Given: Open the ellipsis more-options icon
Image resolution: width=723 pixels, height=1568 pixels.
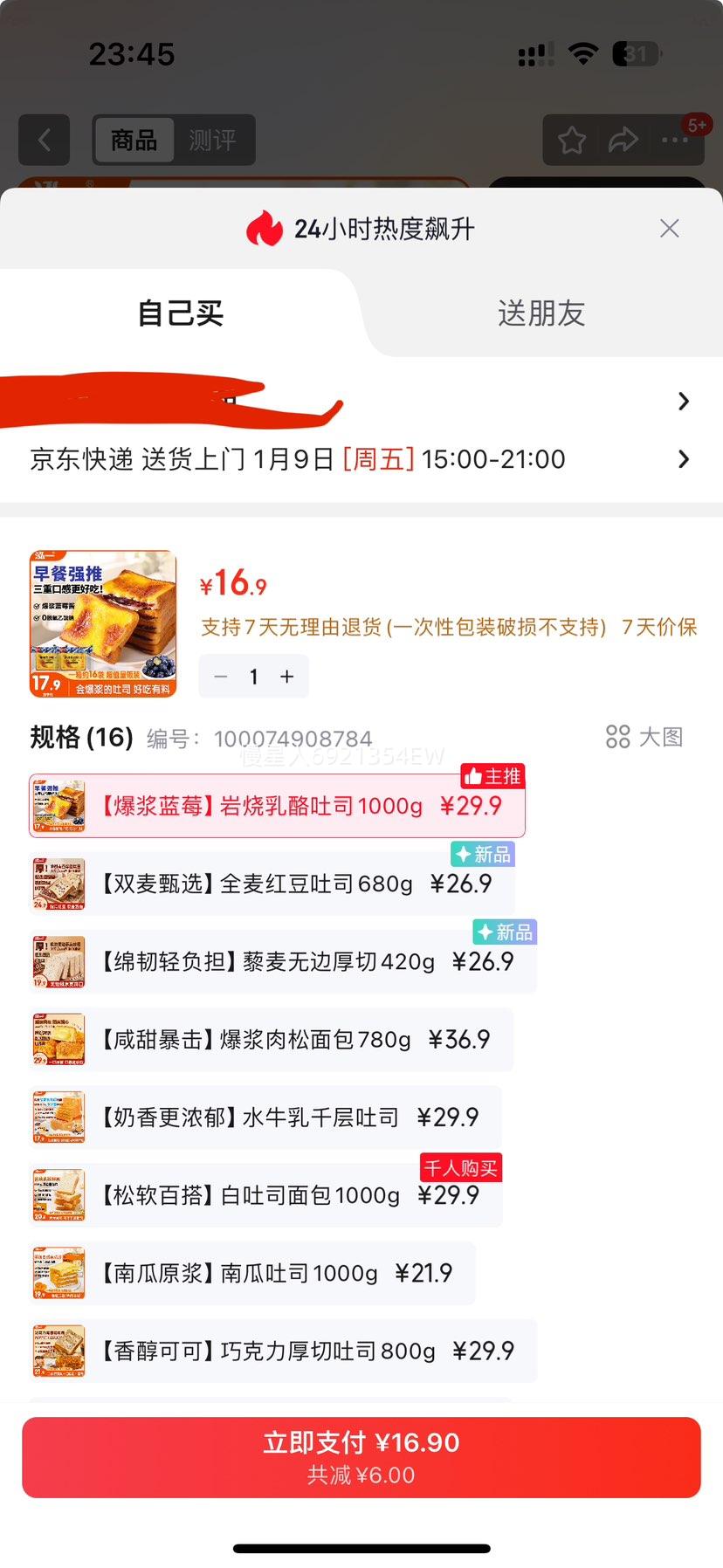Looking at the screenshot, I should [675, 141].
